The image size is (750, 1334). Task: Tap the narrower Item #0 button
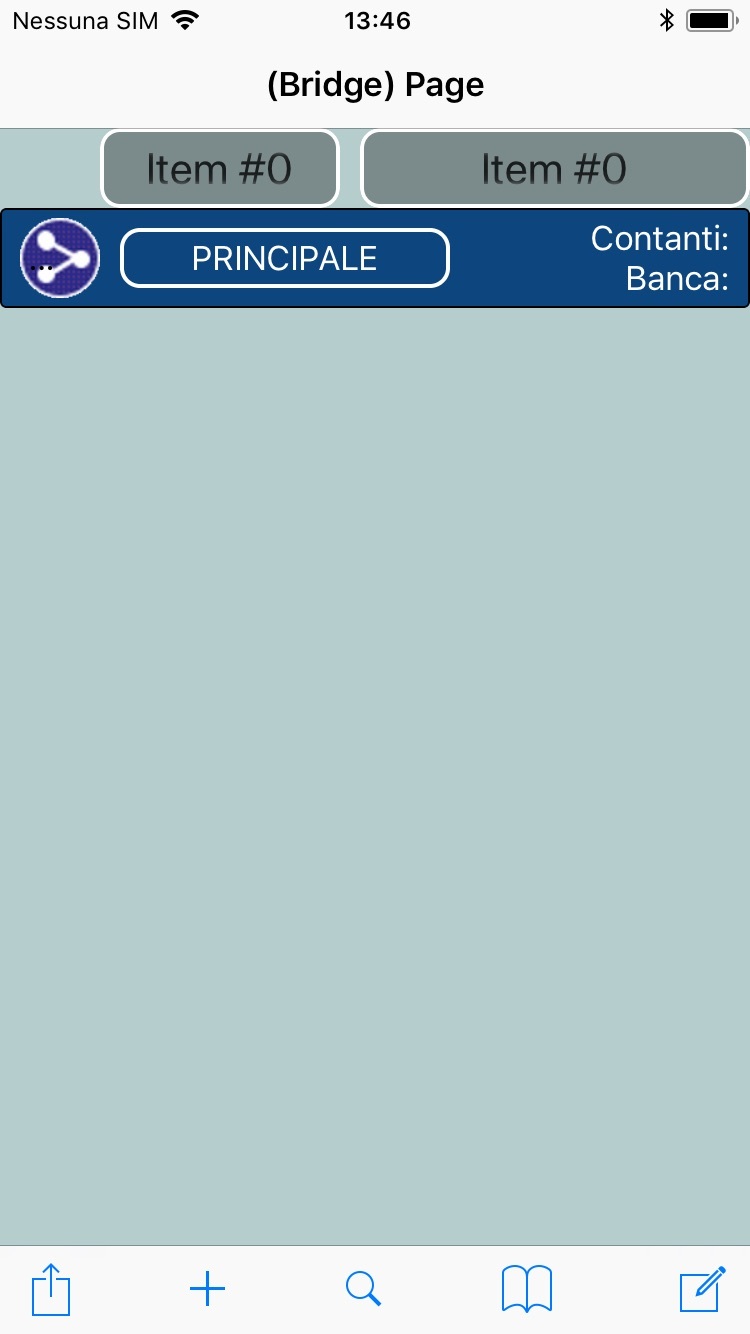click(220, 169)
